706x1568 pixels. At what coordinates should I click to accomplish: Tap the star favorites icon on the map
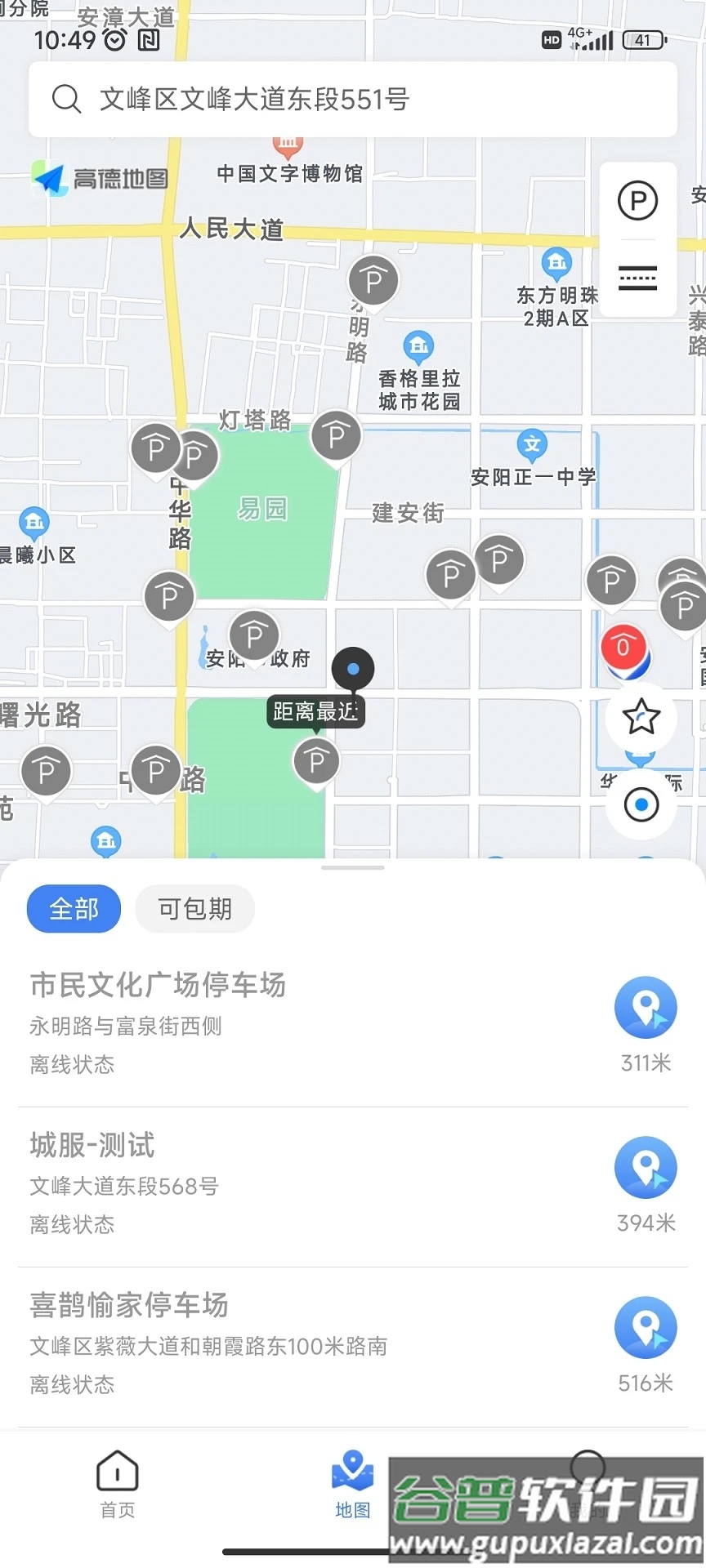(641, 717)
